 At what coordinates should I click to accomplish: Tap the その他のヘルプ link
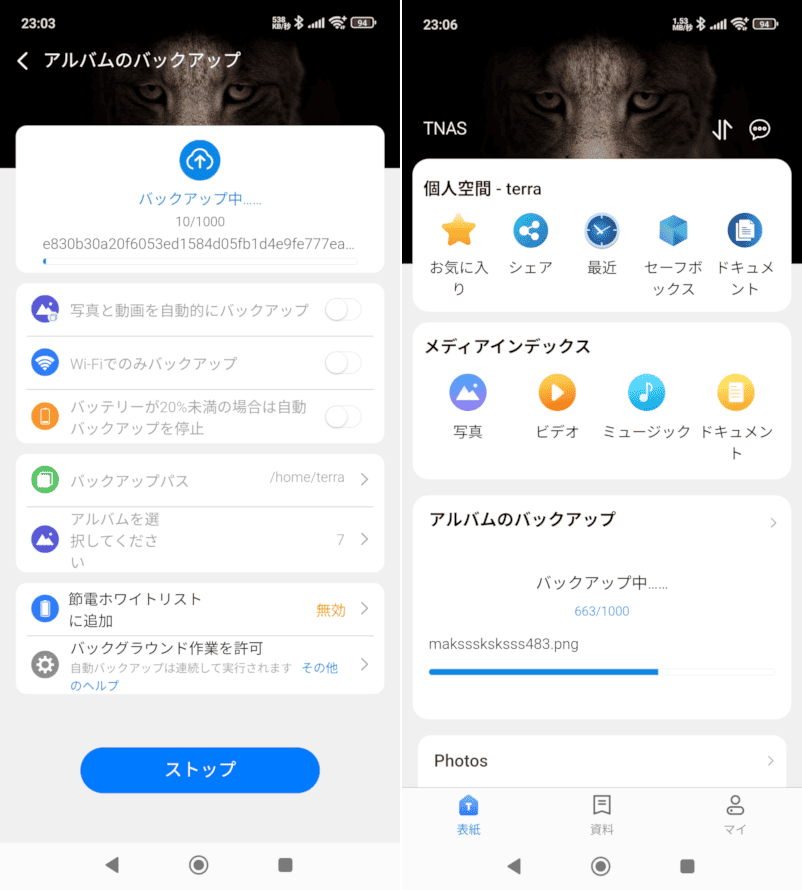(319, 668)
